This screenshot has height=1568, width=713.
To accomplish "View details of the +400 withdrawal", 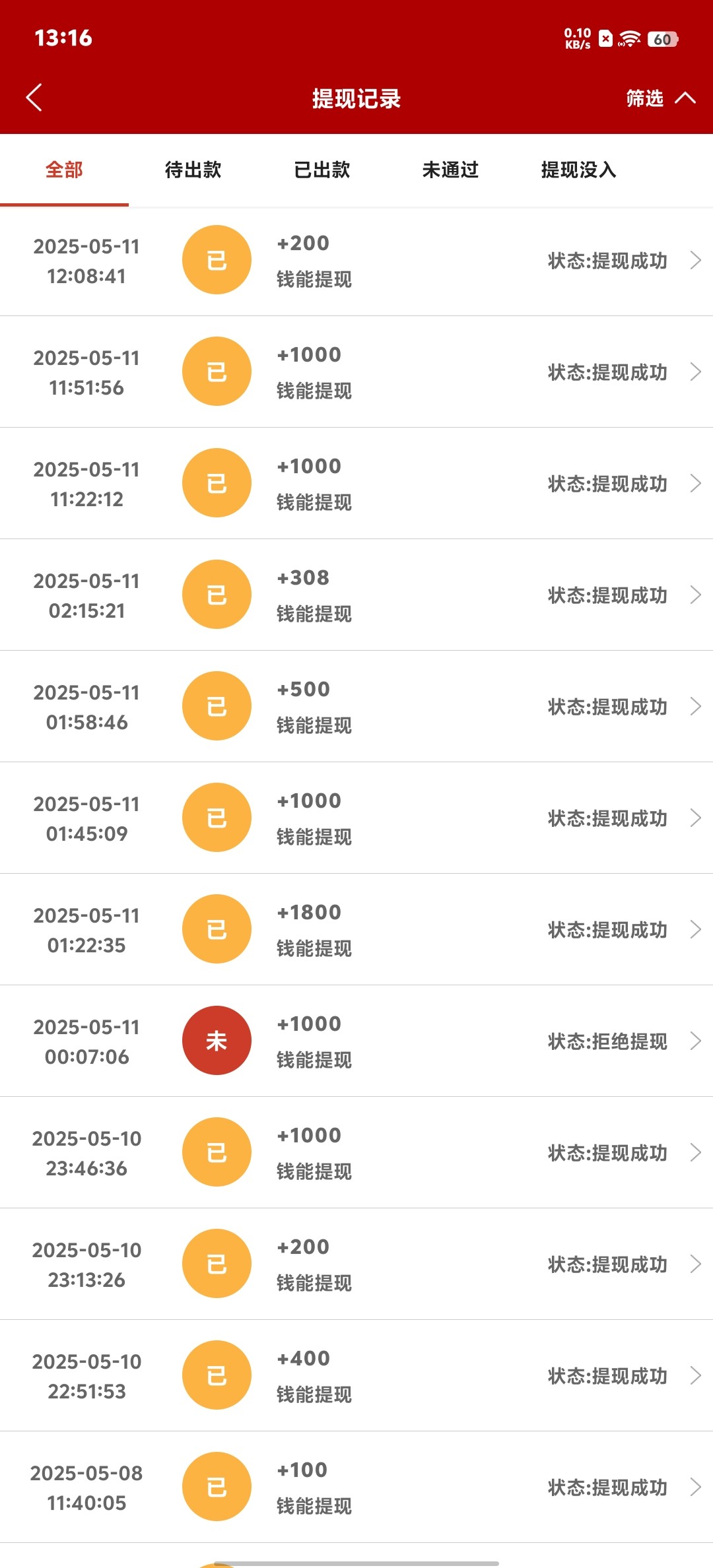I will [356, 1376].
